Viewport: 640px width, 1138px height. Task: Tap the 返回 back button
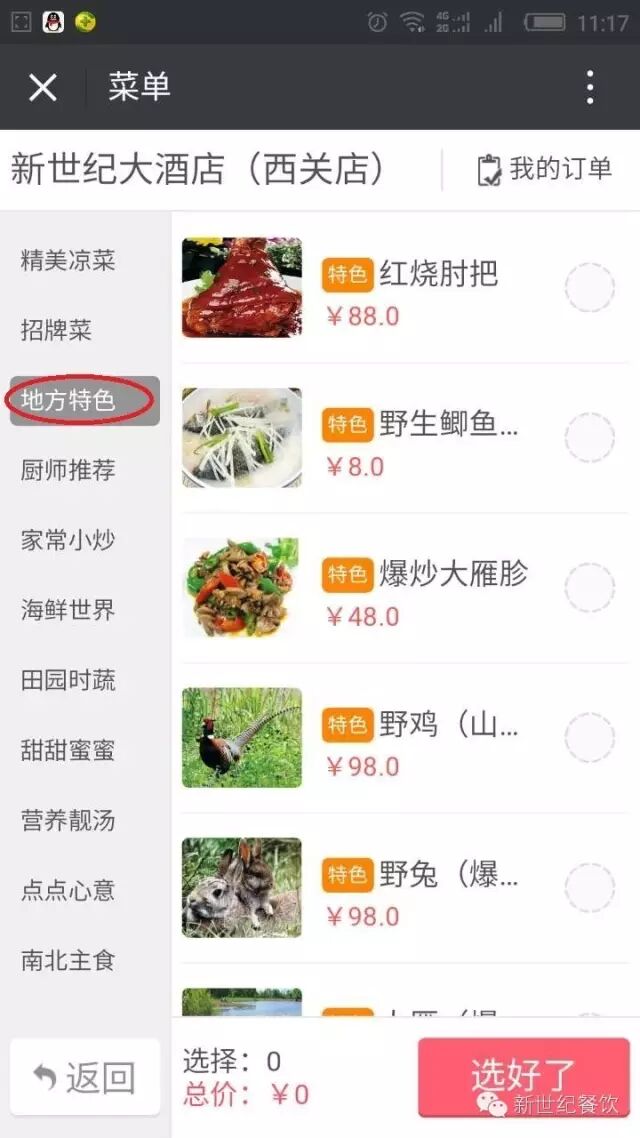[x=85, y=1077]
